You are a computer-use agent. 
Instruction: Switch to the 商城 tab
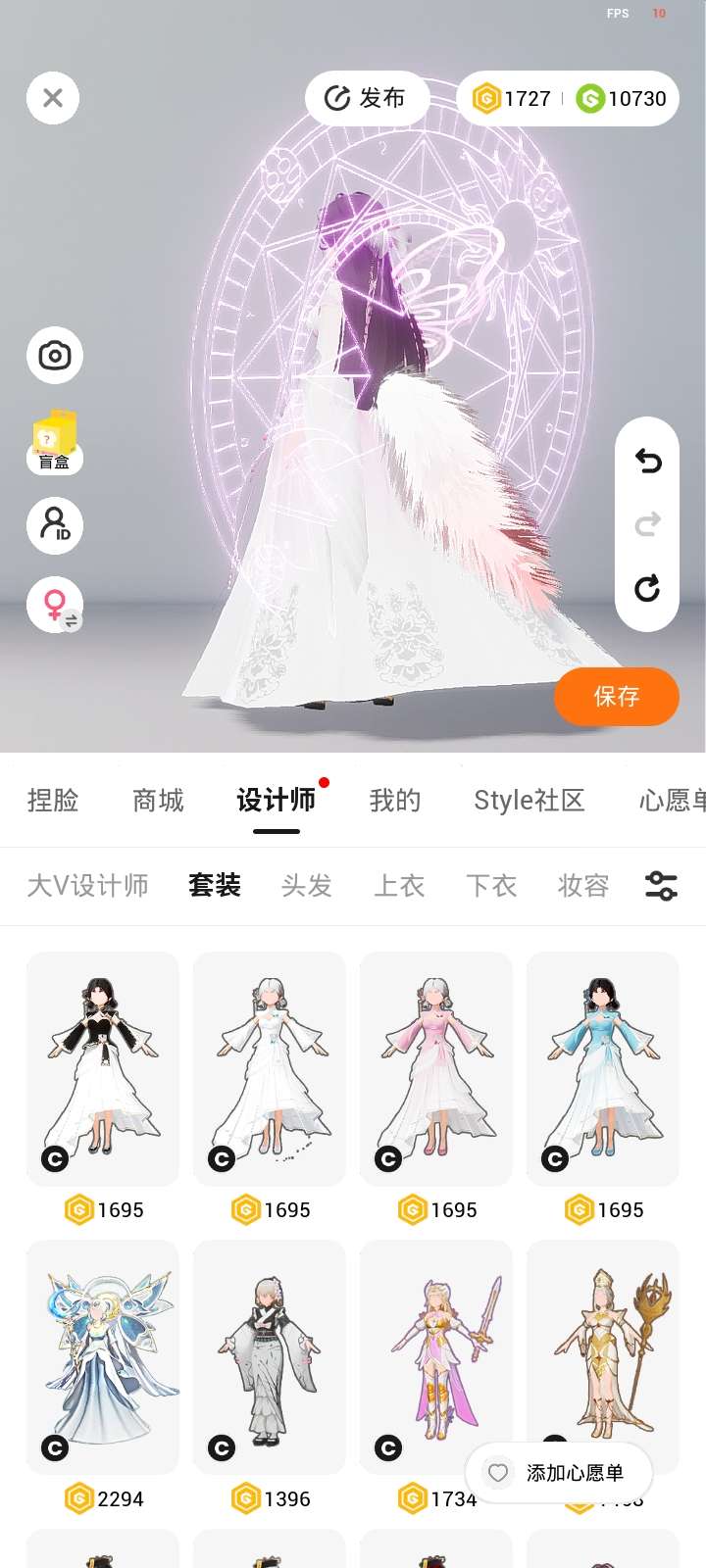(158, 801)
